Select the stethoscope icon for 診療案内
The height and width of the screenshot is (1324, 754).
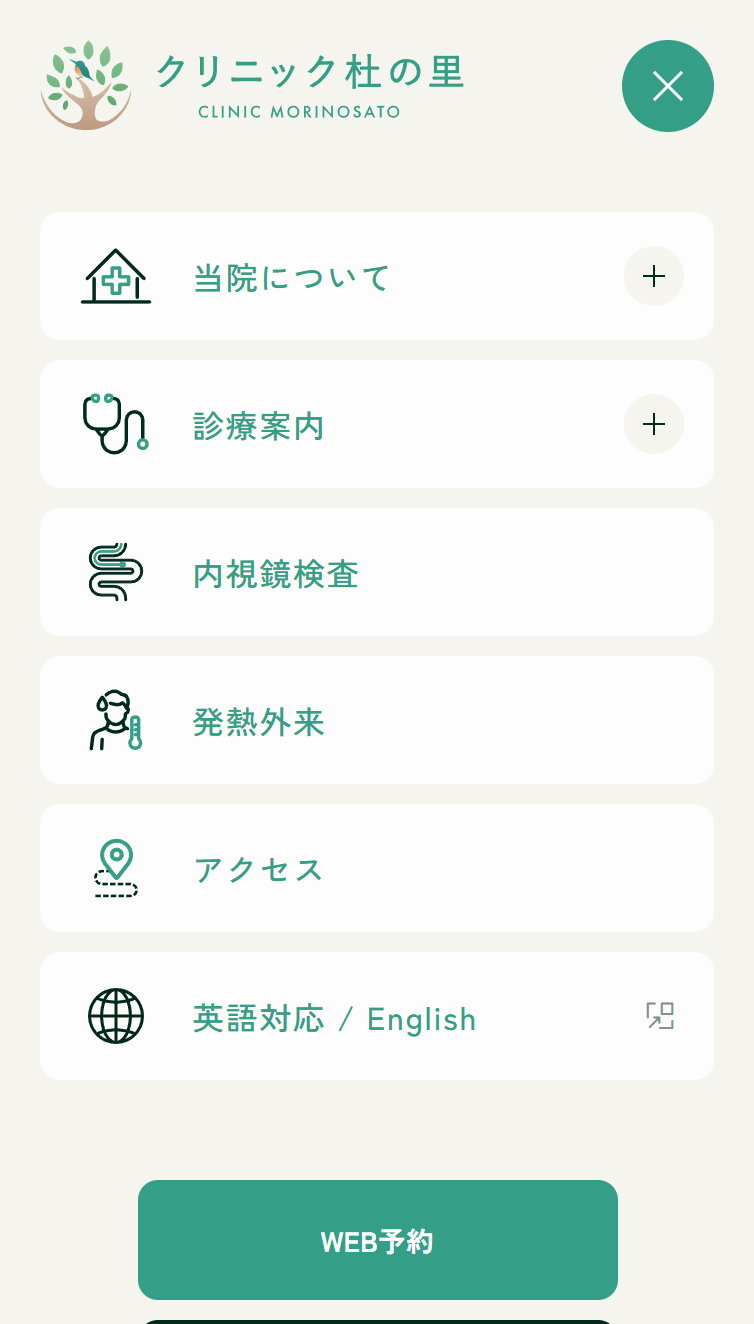pyautogui.click(x=116, y=424)
